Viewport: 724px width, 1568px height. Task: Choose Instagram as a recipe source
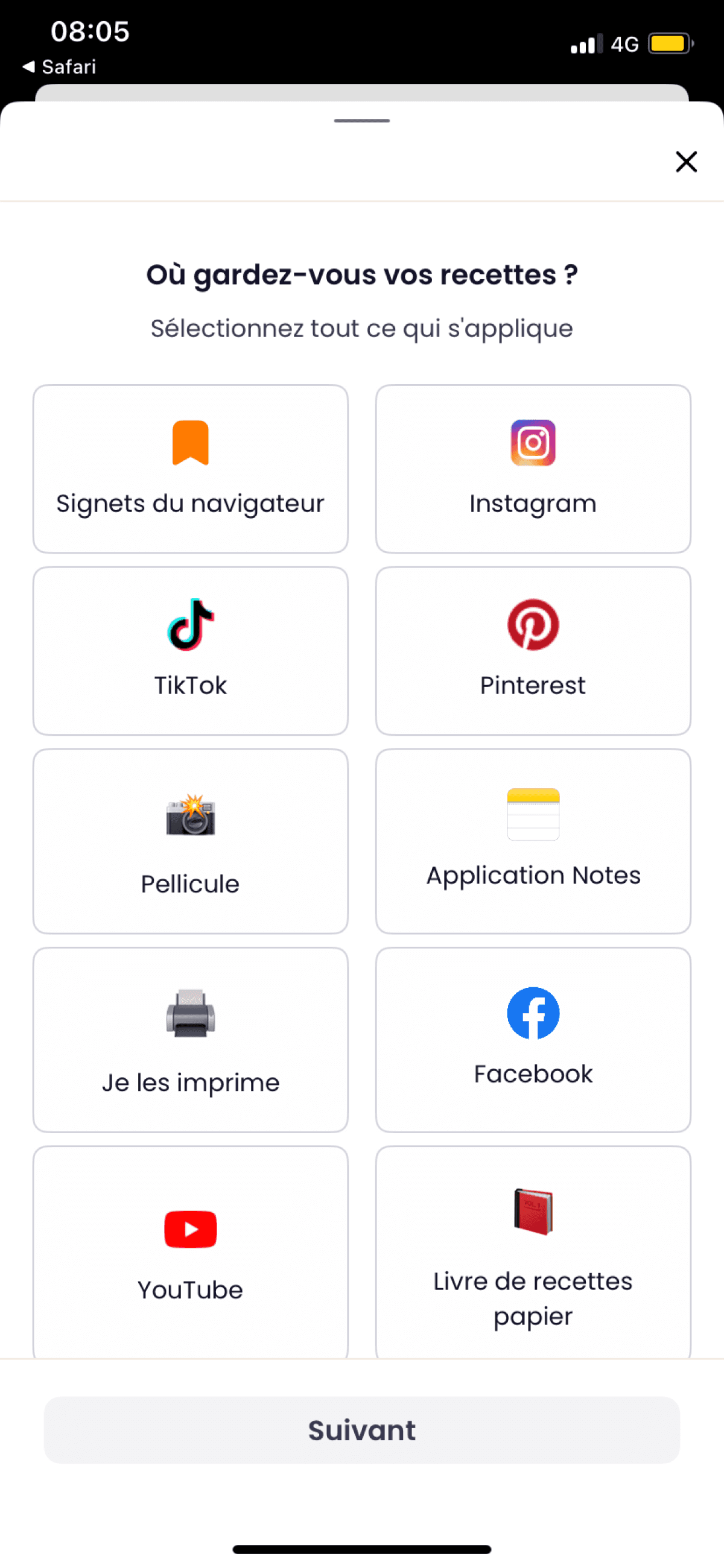pyautogui.click(x=533, y=469)
